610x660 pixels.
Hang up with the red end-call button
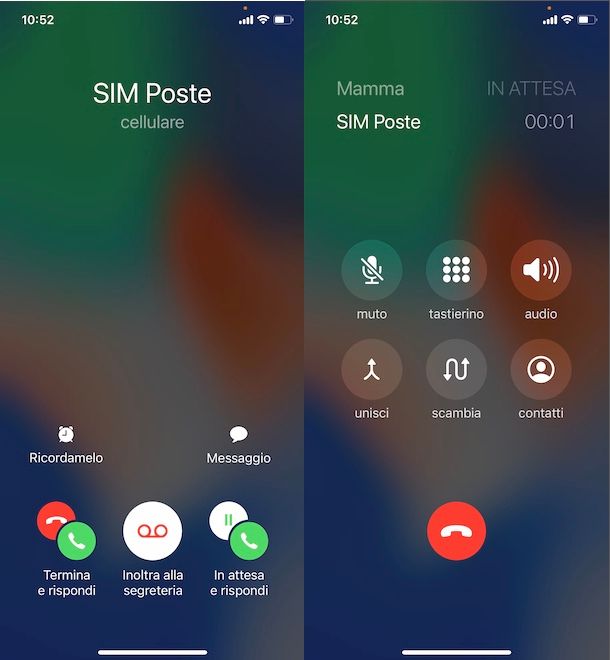tap(456, 531)
